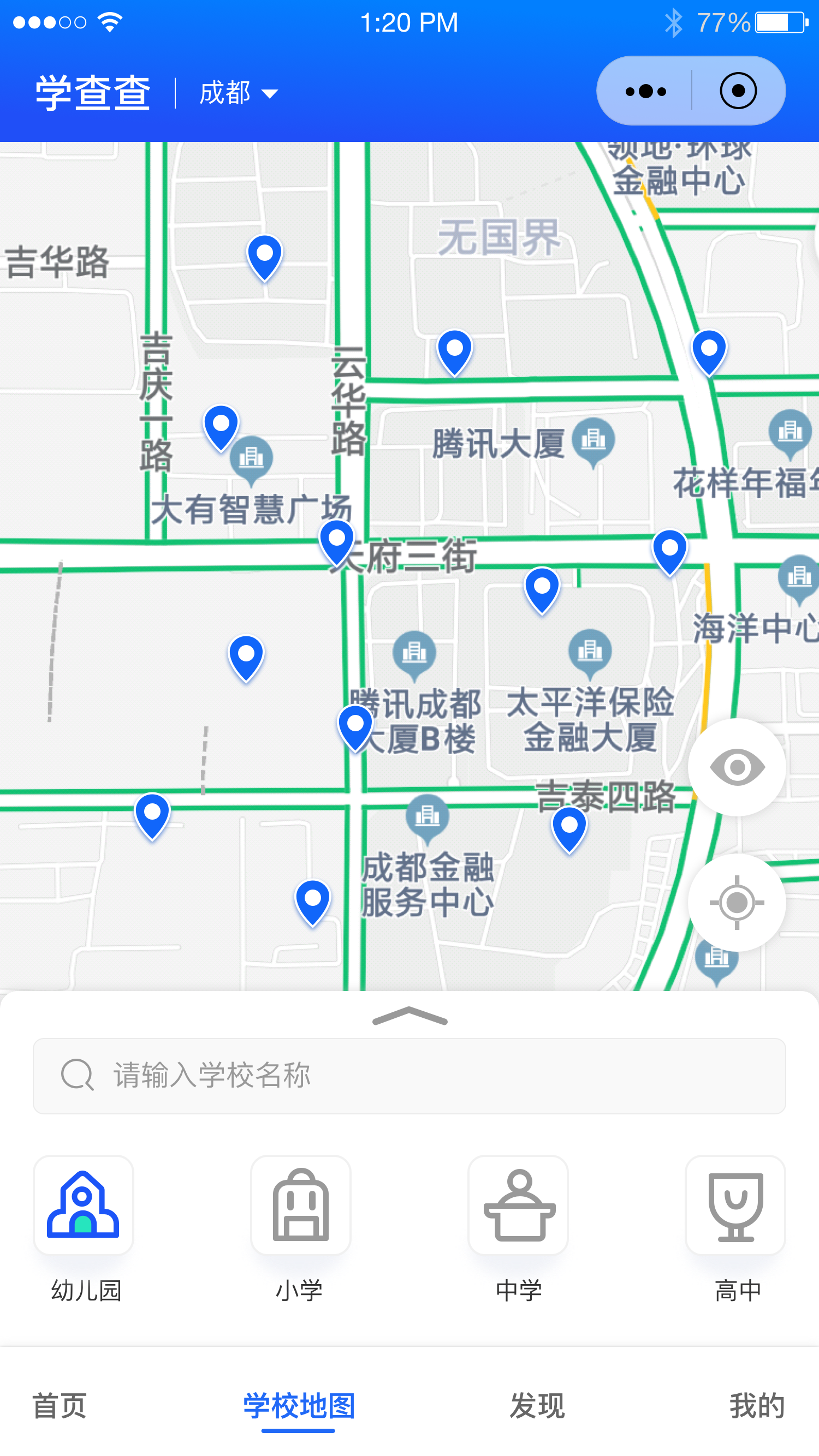Select the school pin below 吉泰四路

pos(569,827)
